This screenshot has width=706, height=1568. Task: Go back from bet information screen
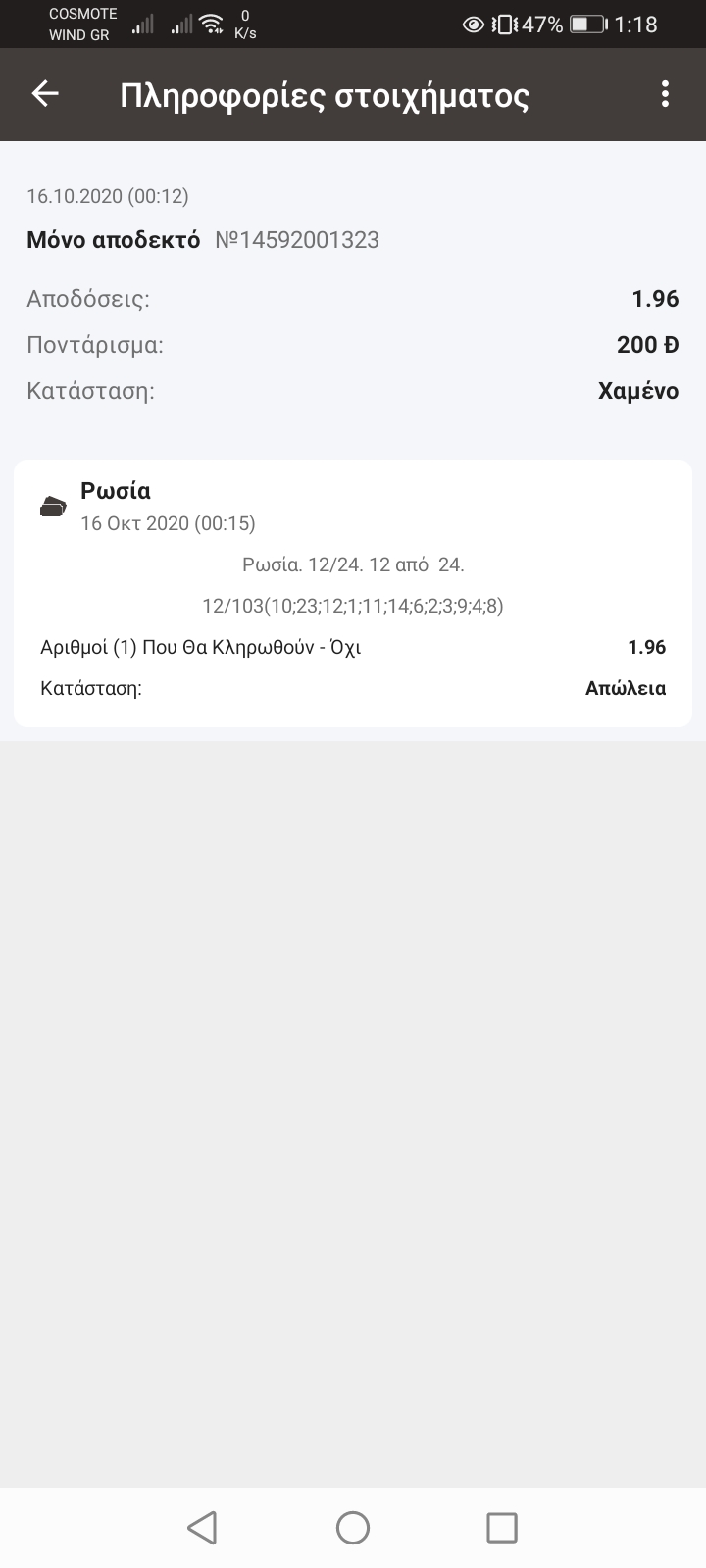click(45, 94)
